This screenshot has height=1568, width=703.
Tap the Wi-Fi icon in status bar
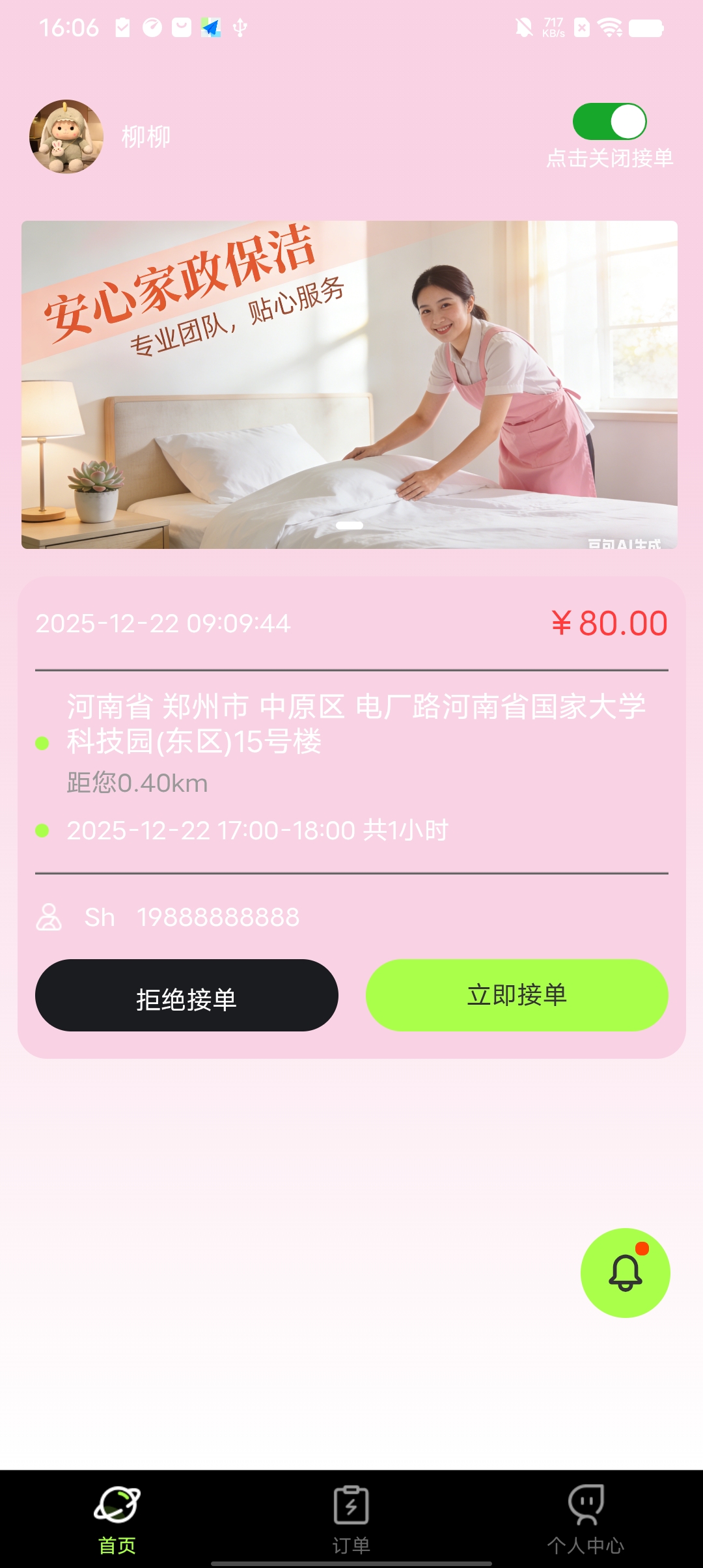point(609,29)
